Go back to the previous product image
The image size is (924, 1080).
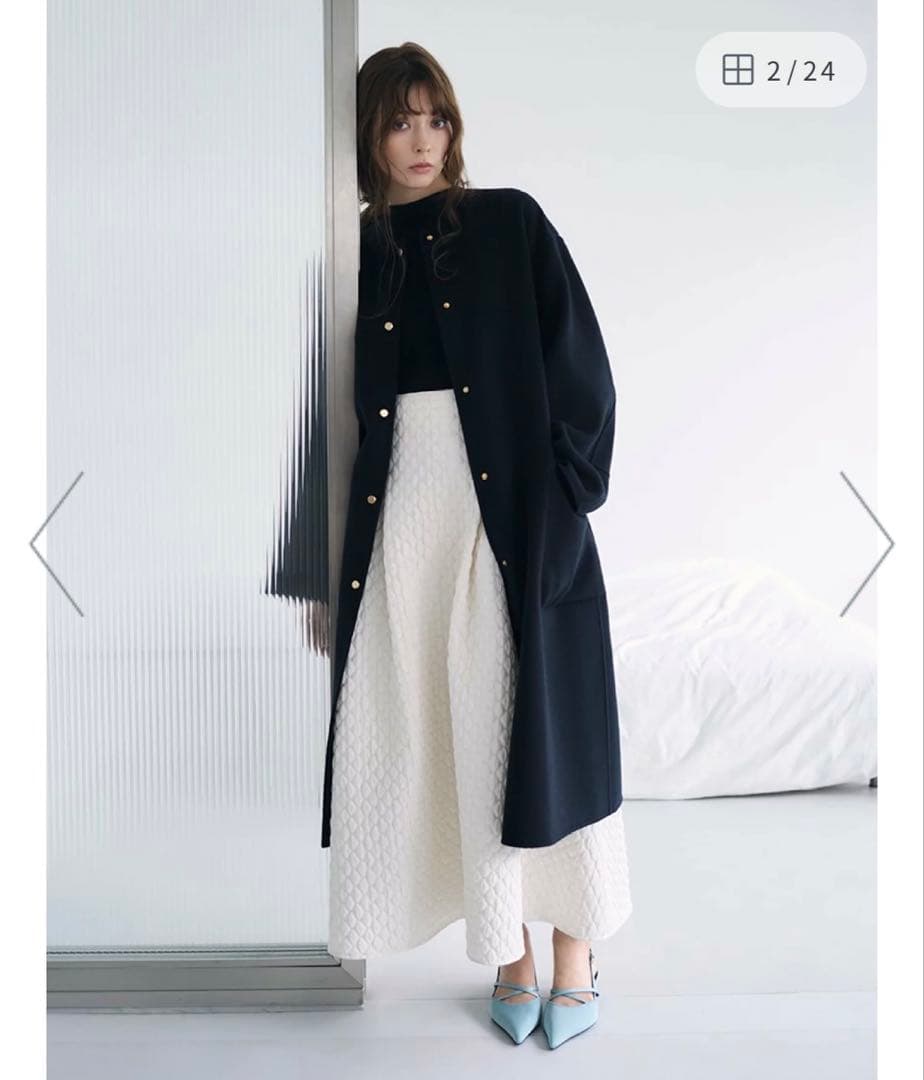(57, 543)
